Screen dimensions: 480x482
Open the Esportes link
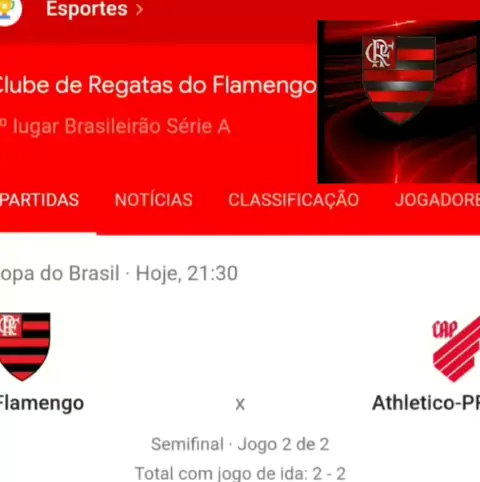[x=94, y=9]
